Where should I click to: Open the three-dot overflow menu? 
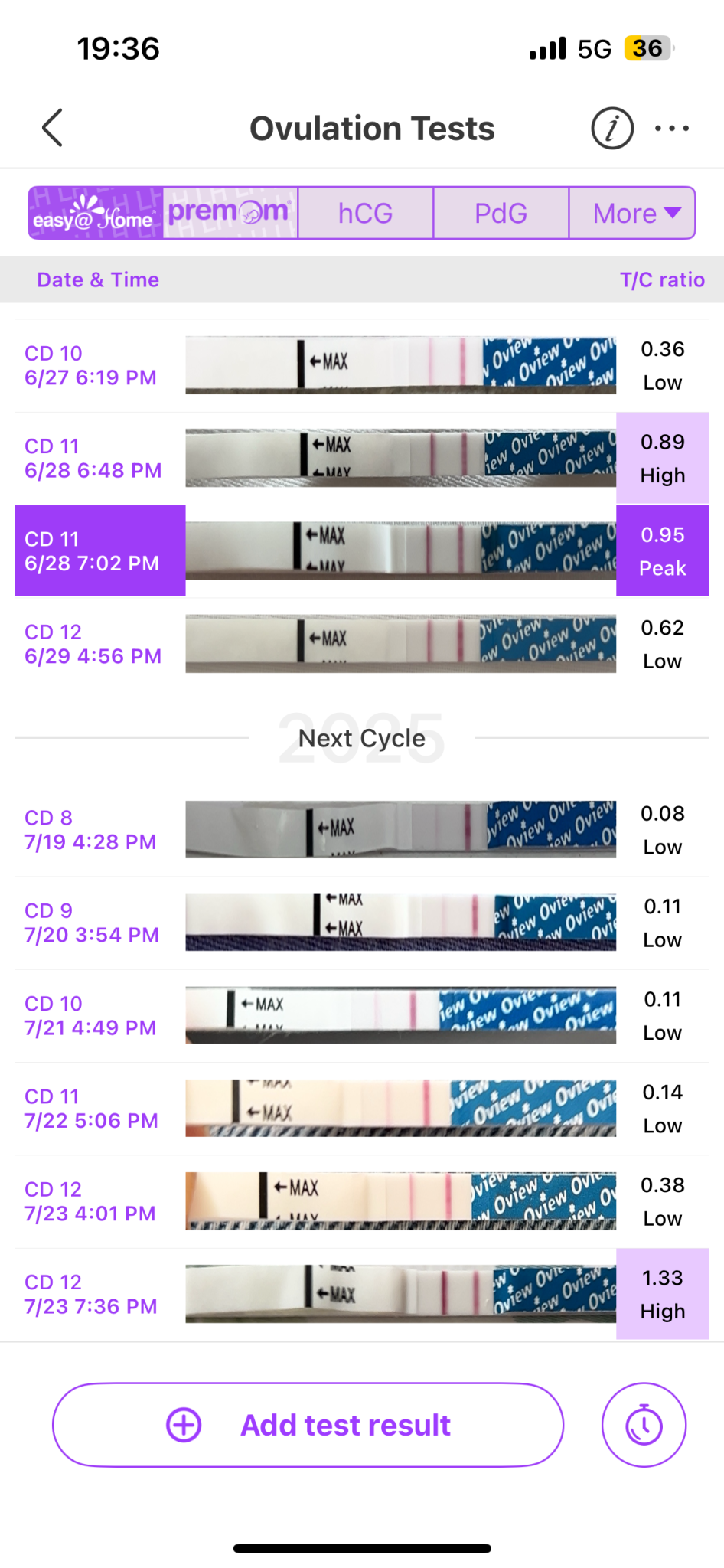671,128
